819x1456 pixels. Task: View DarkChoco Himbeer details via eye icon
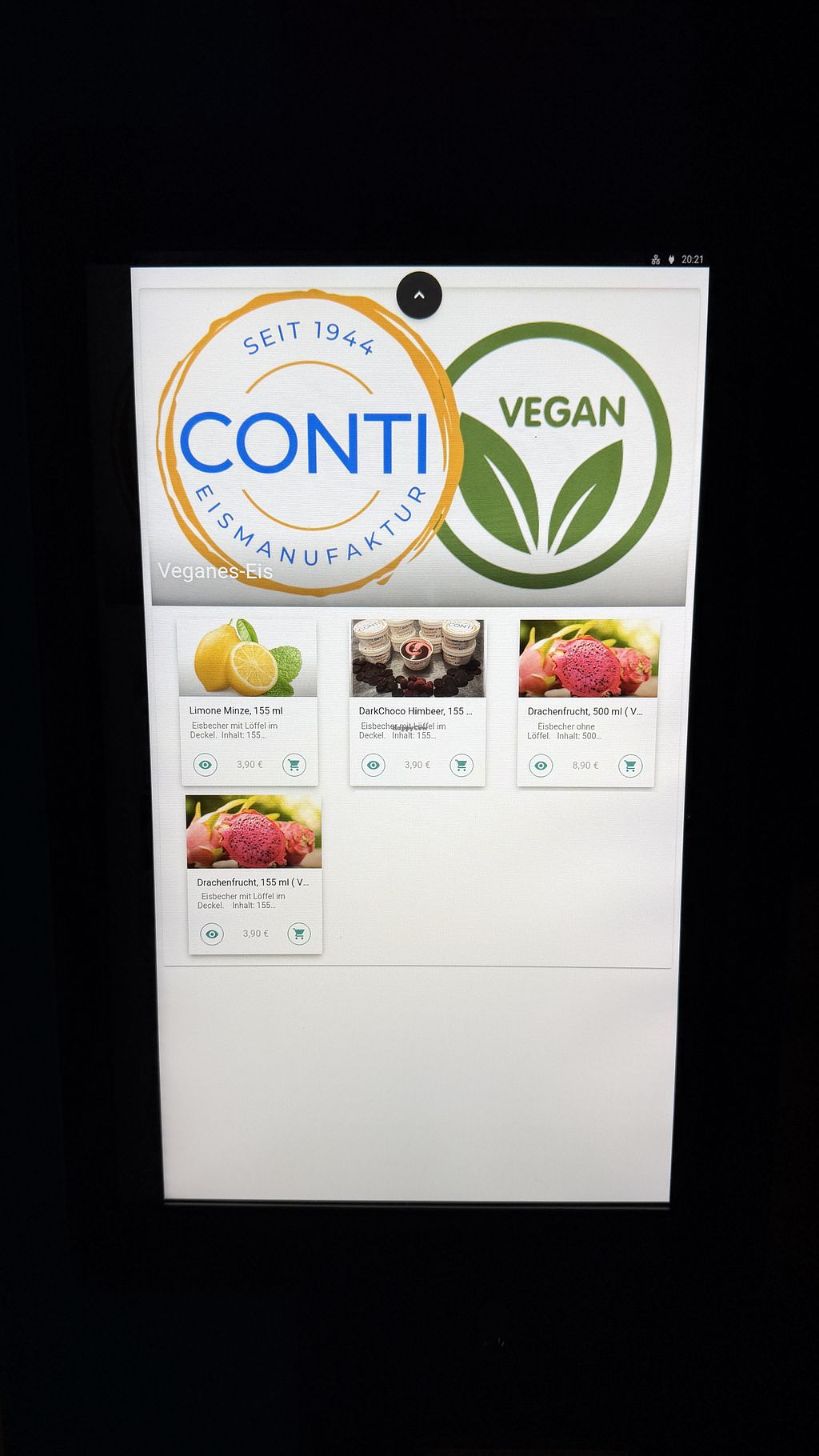tap(374, 766)
